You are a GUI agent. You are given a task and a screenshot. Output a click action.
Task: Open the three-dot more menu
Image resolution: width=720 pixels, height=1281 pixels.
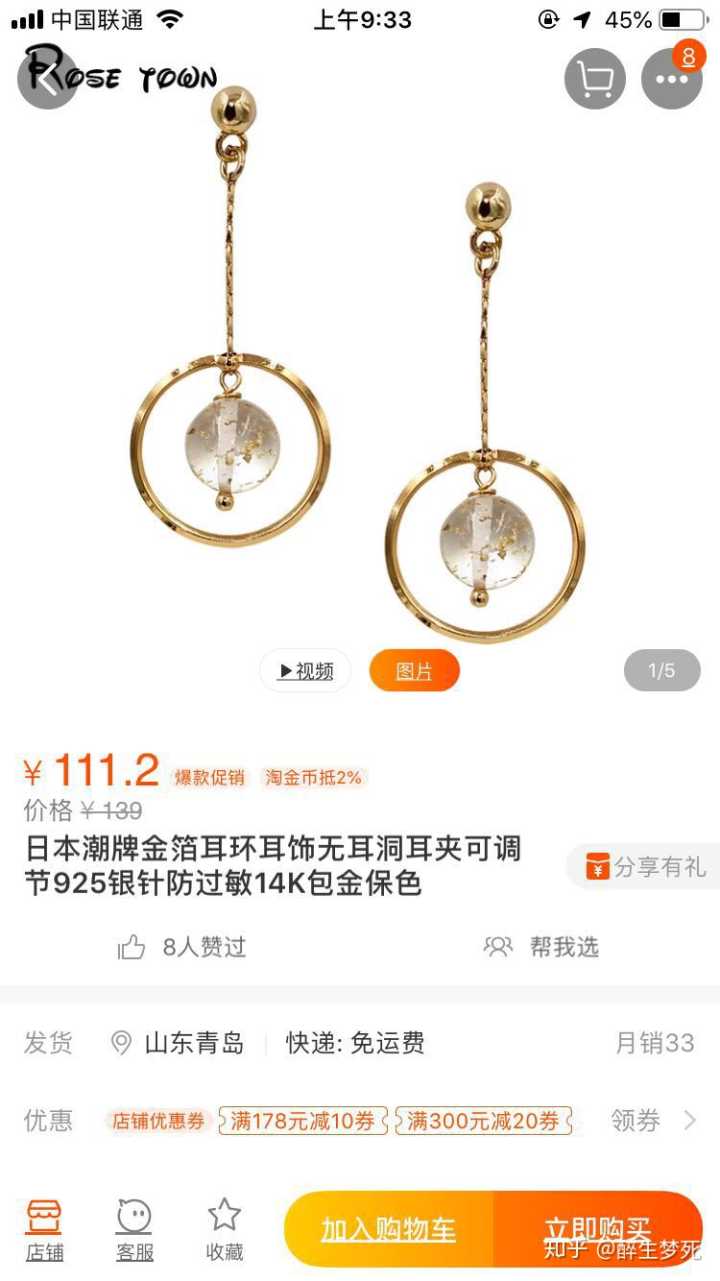pos(671,79)
